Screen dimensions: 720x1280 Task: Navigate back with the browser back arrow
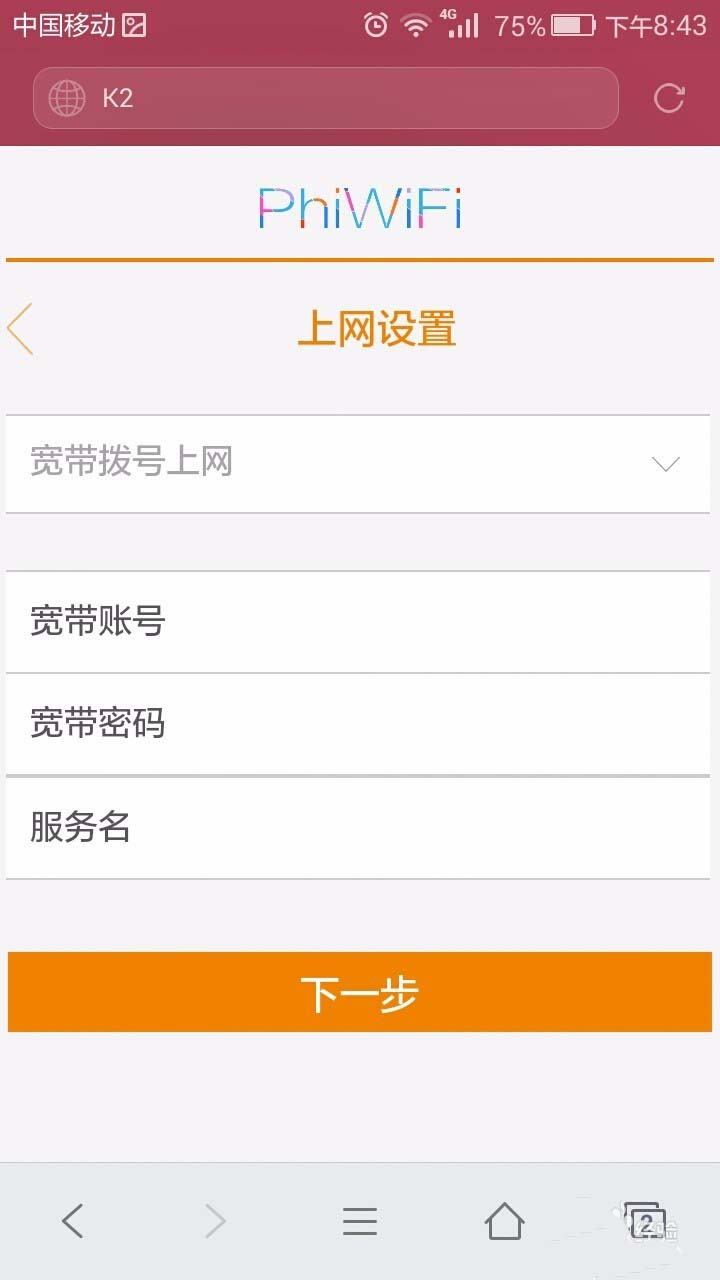pos(72,1221)
